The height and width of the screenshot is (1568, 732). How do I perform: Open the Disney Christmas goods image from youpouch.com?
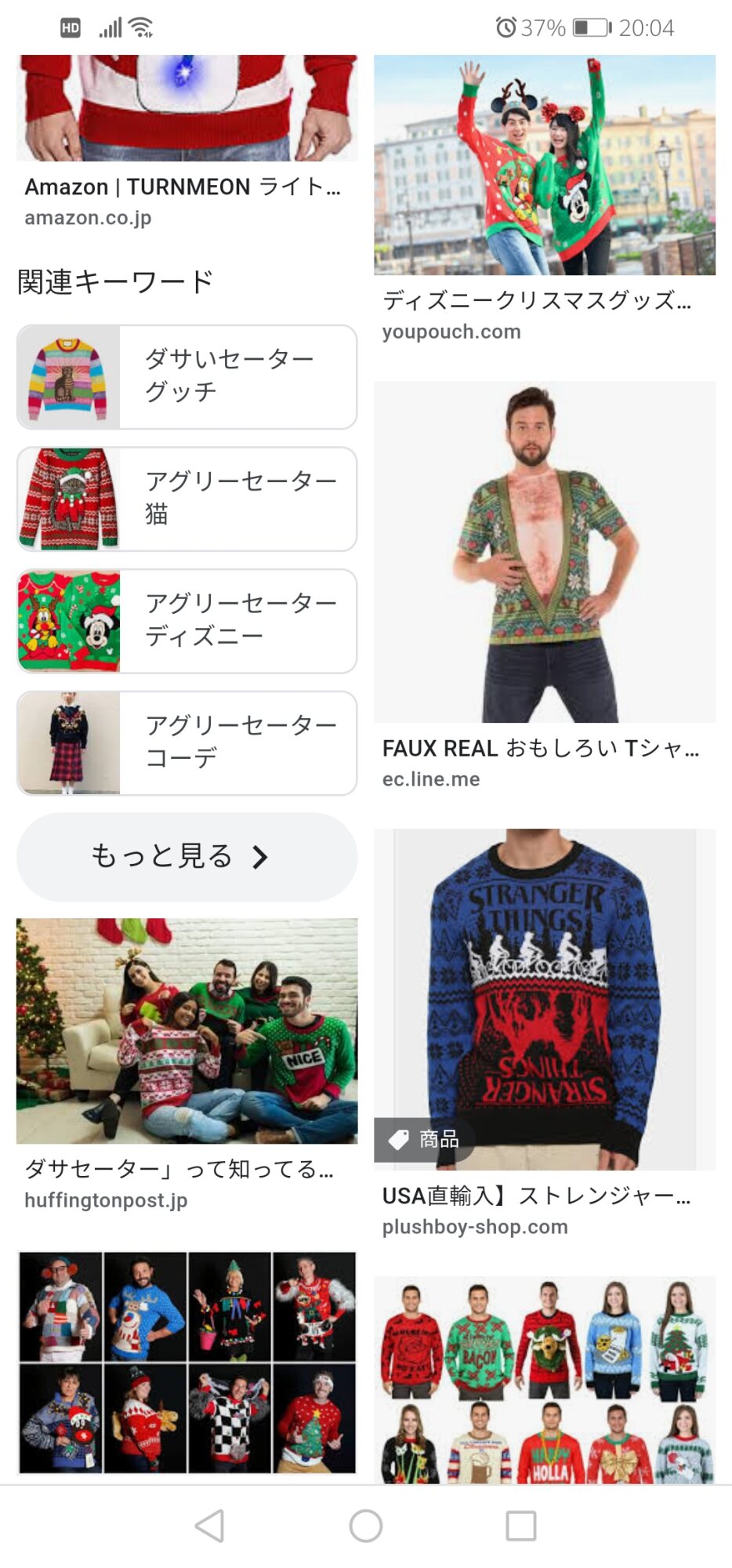point(545,165)
